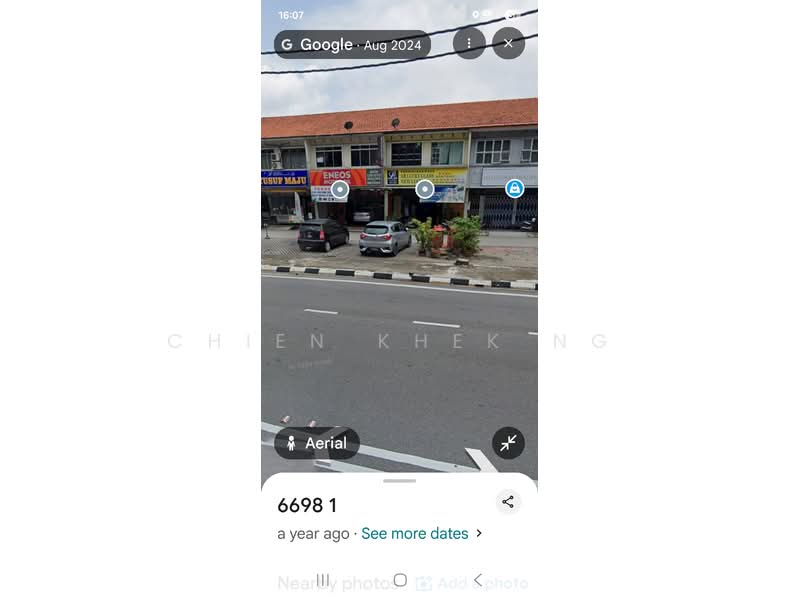Switch to Aerial view
This screenshot has height=600, width=800.
tap(316, 443)
